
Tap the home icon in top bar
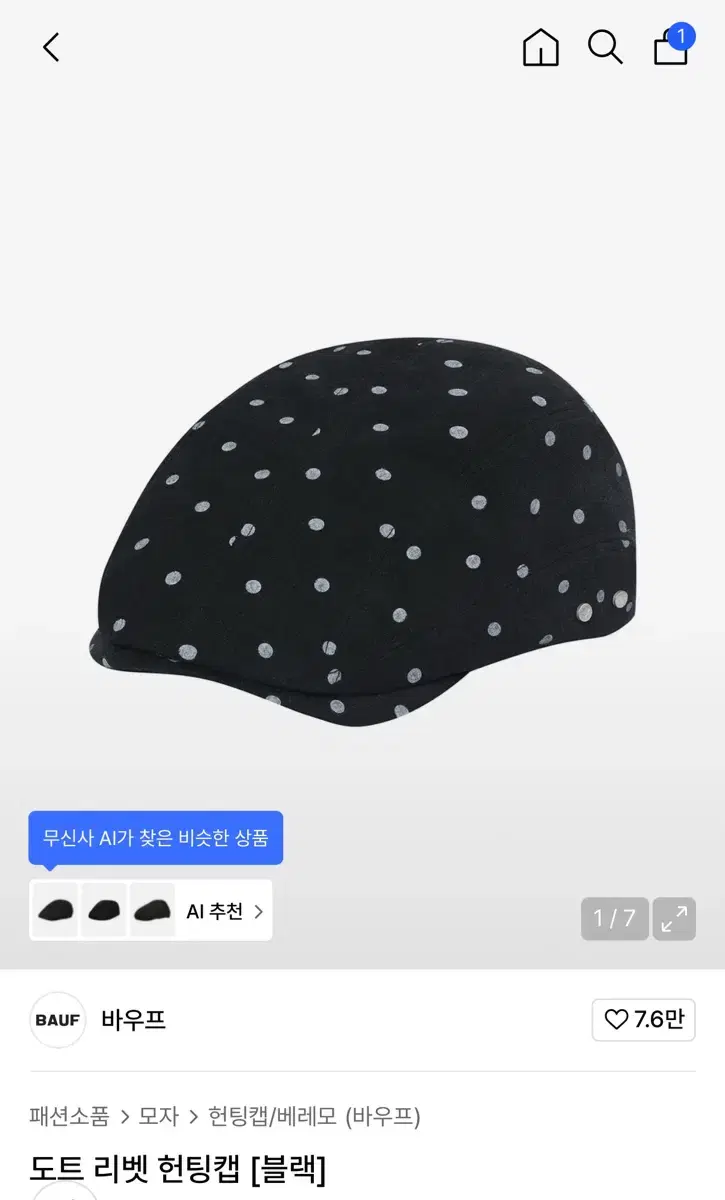[x=540, y=47]
